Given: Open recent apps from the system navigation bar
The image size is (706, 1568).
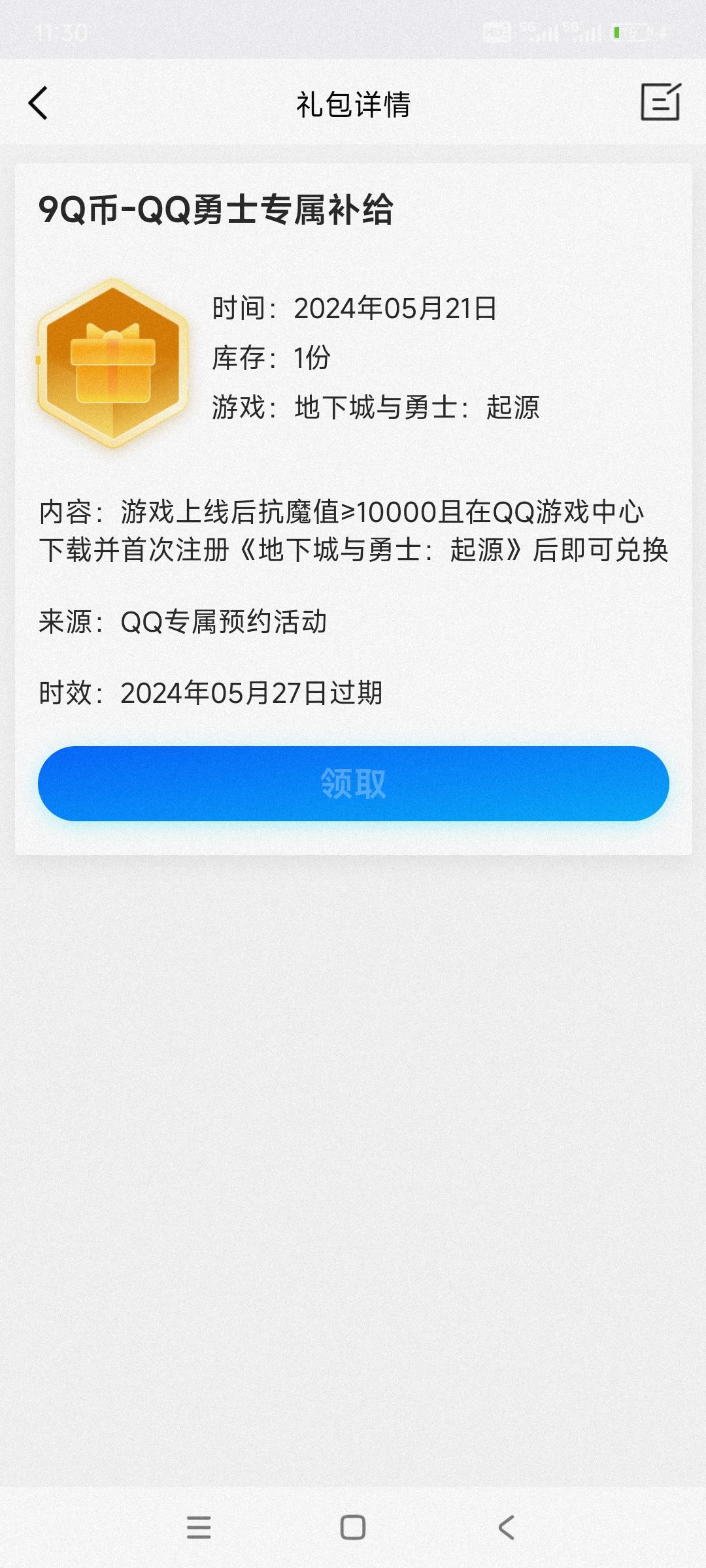Looking at the screenshot, I should (x=199, y=1527).
